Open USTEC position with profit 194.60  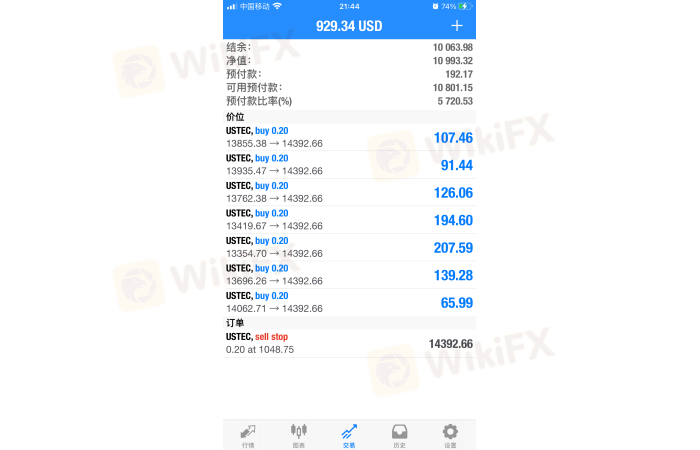[x=349, y=220]
